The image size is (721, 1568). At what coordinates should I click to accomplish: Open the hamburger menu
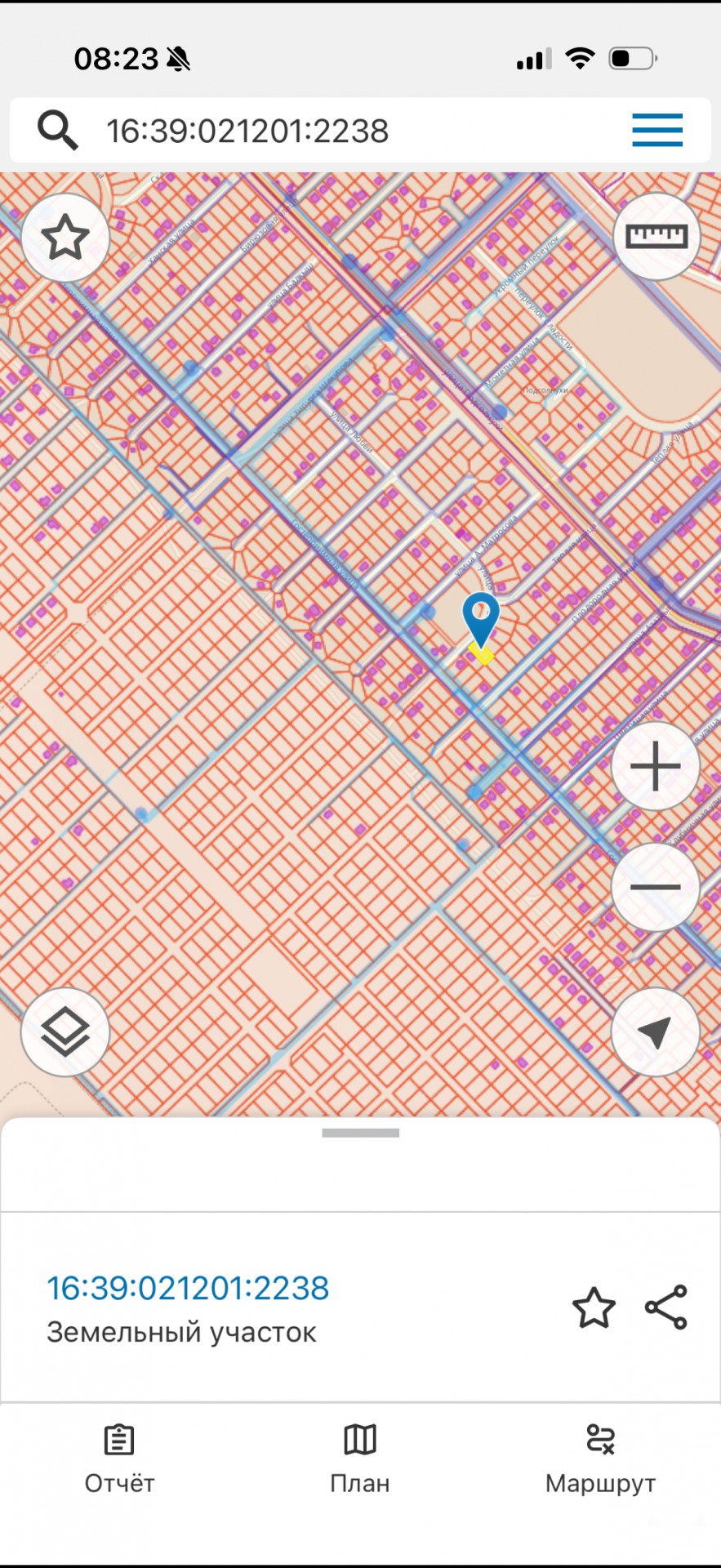point(656,131)
